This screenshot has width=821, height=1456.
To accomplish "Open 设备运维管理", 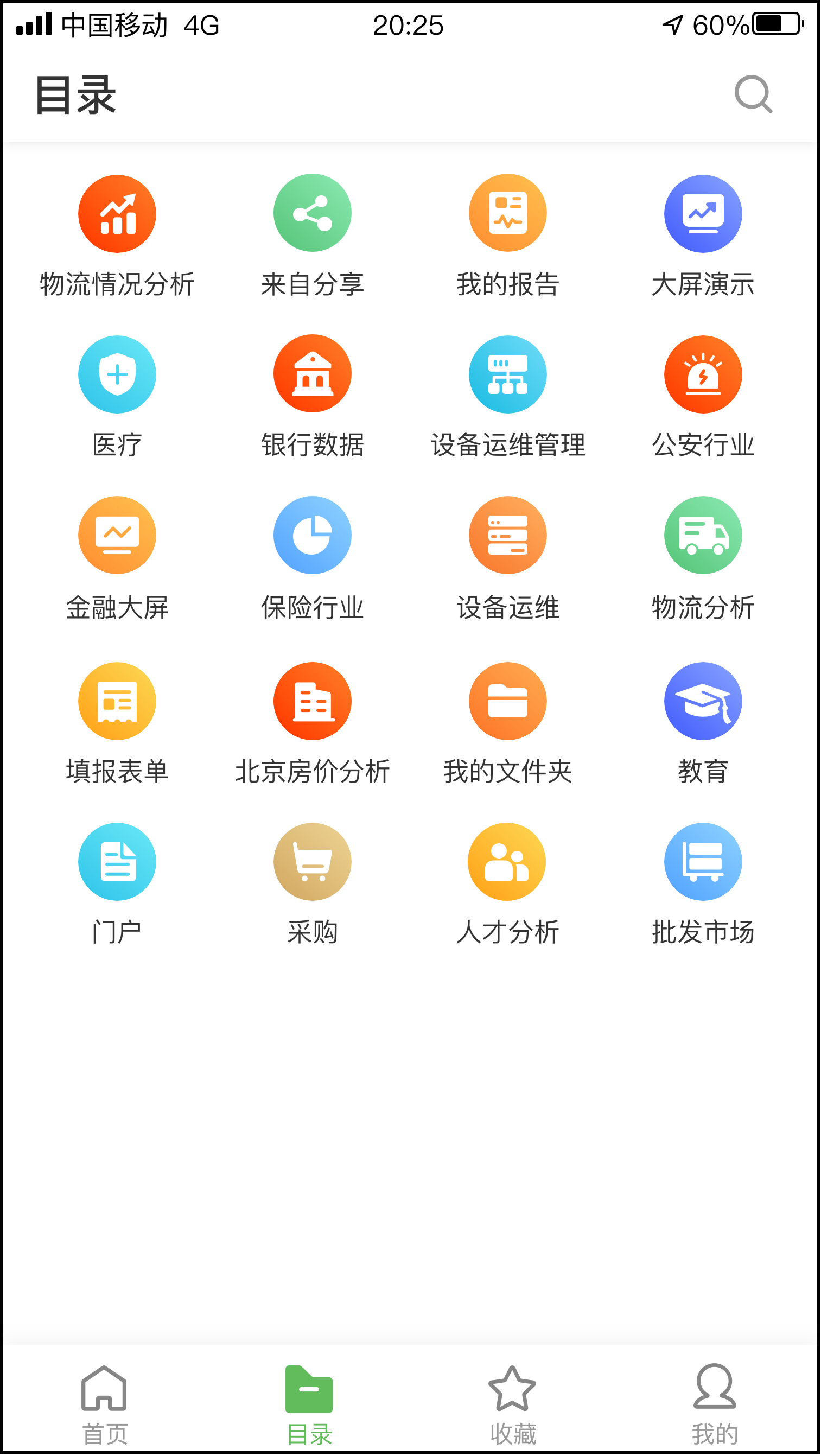I will click(x=507, y=375).
